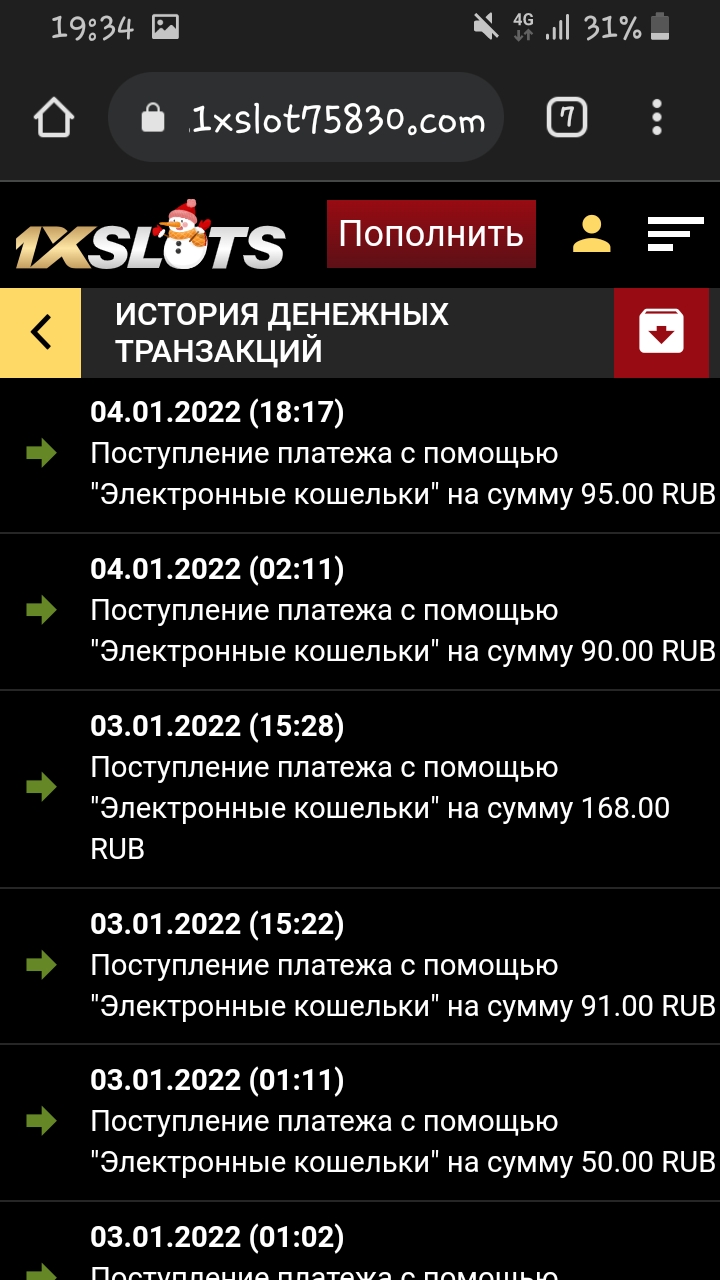Open the browser overflow menu

click(657, 119)
